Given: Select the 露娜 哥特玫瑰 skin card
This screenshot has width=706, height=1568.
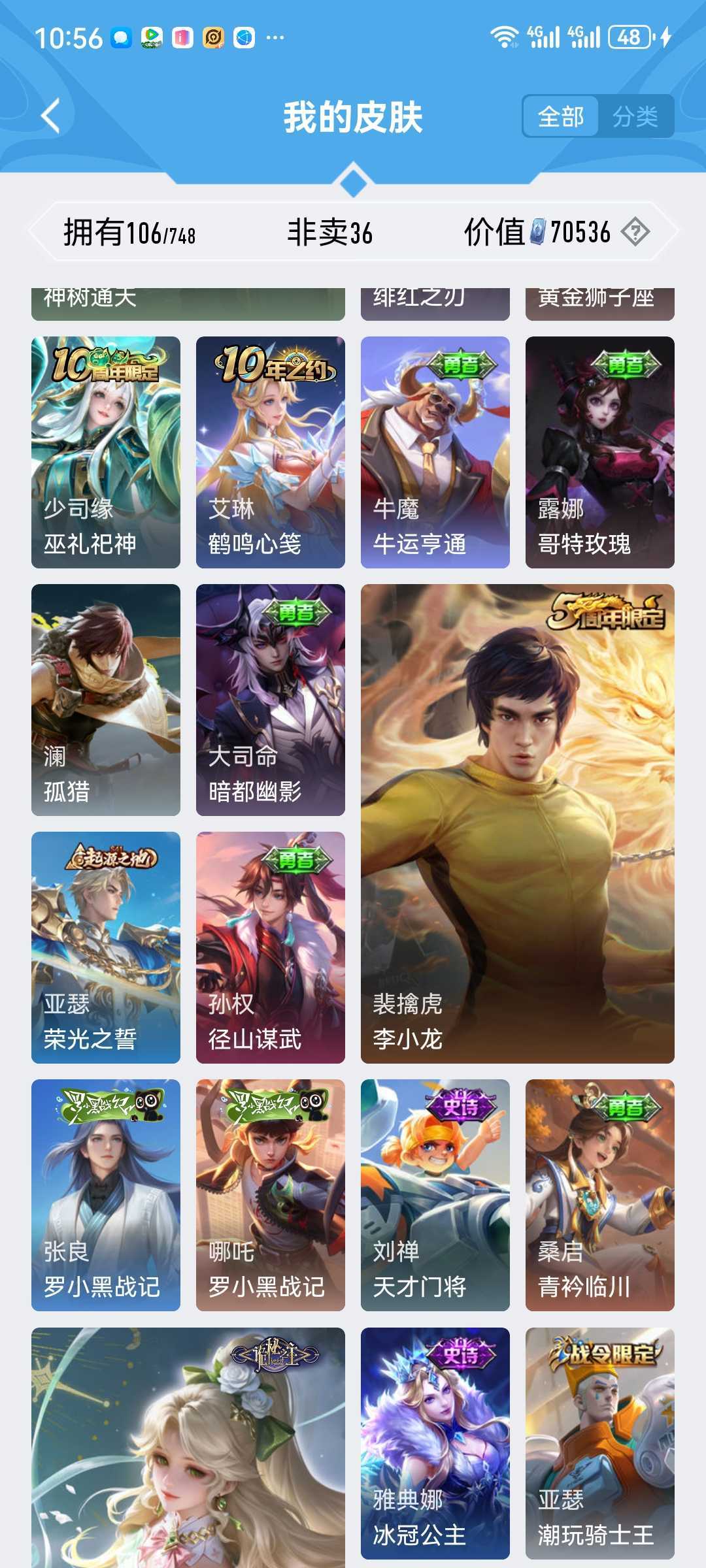Looking at the screenshot, I should pyautogui.click(x=600, y=452).
